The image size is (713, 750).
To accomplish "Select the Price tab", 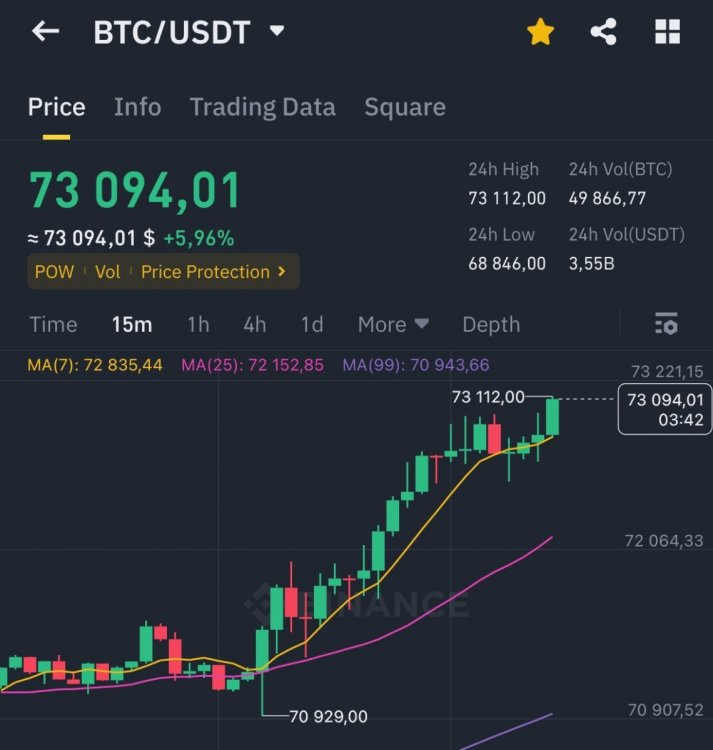I will coord(57,107).
